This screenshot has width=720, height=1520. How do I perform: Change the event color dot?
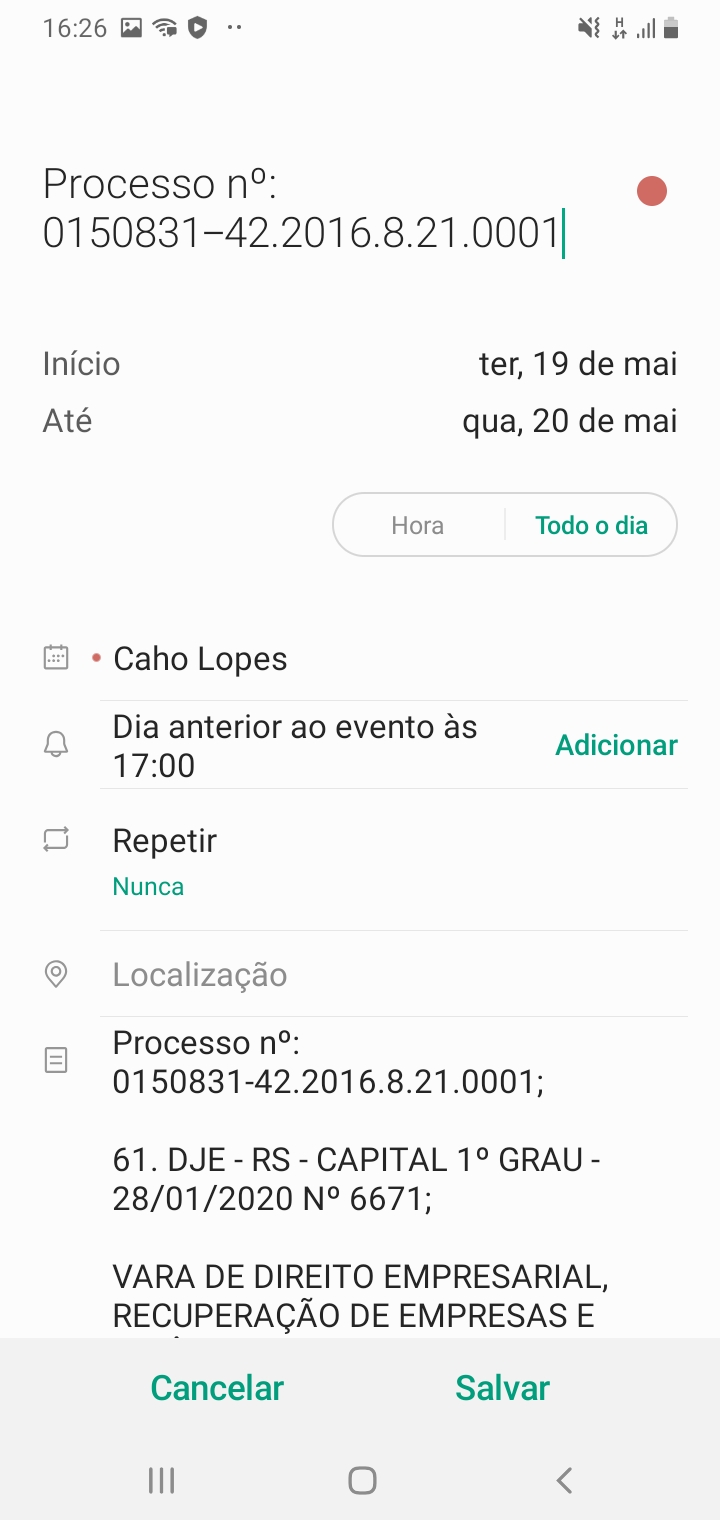click(x=652, y=190)
